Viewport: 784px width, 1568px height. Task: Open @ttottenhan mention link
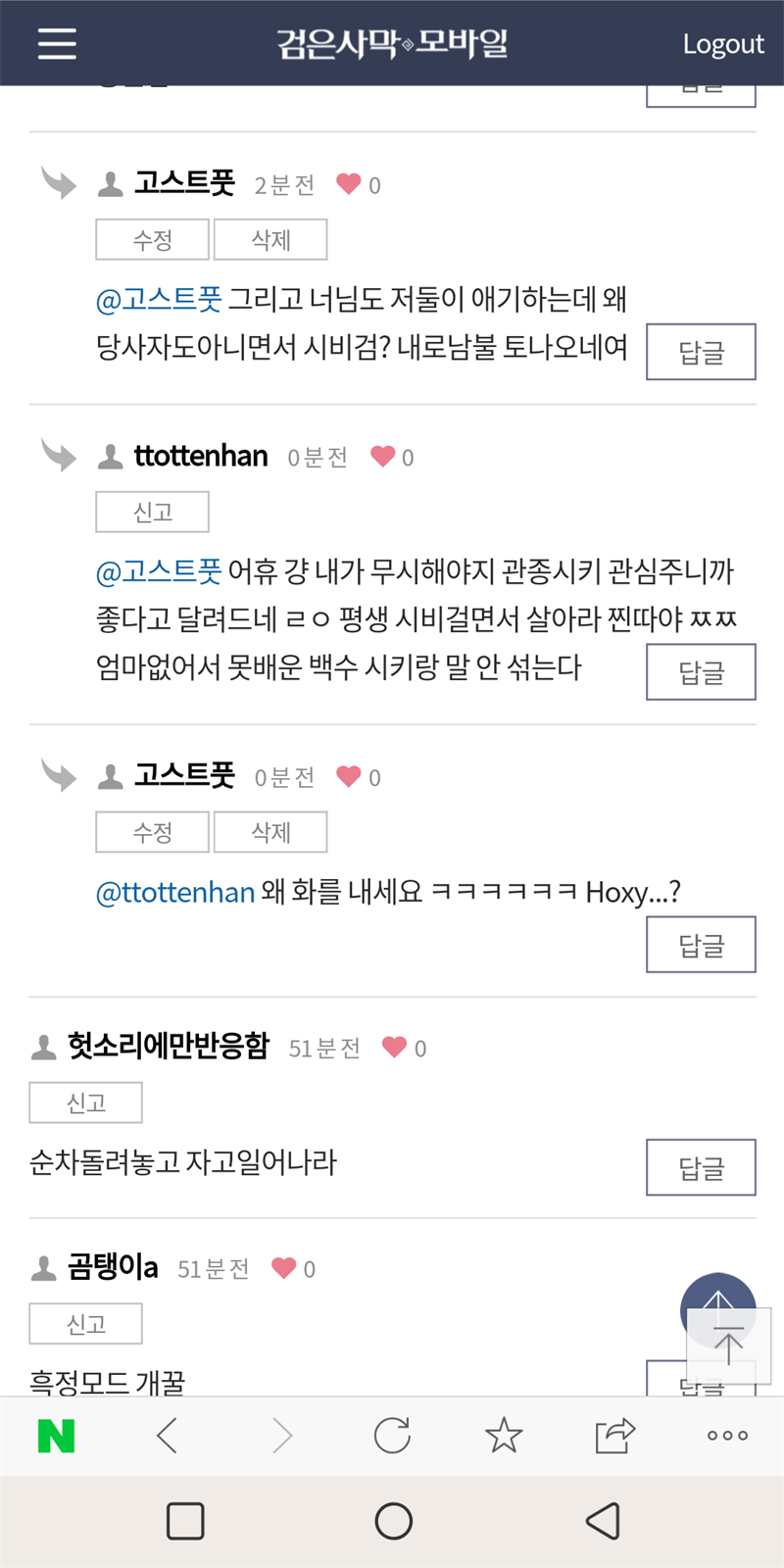(175, 893)
